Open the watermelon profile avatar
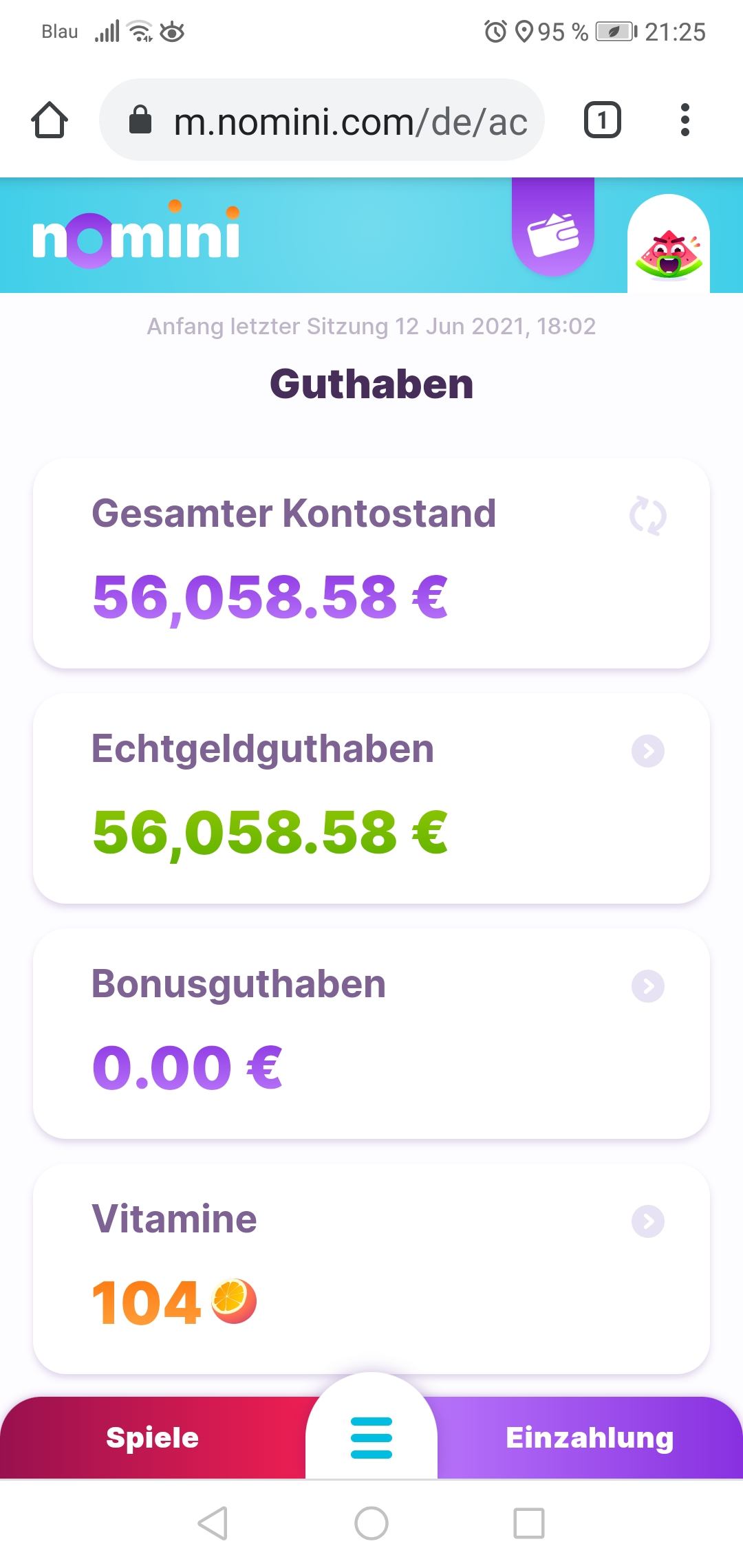The height and width of the screenshot is (1568, 743). click(x=668, y=248)
